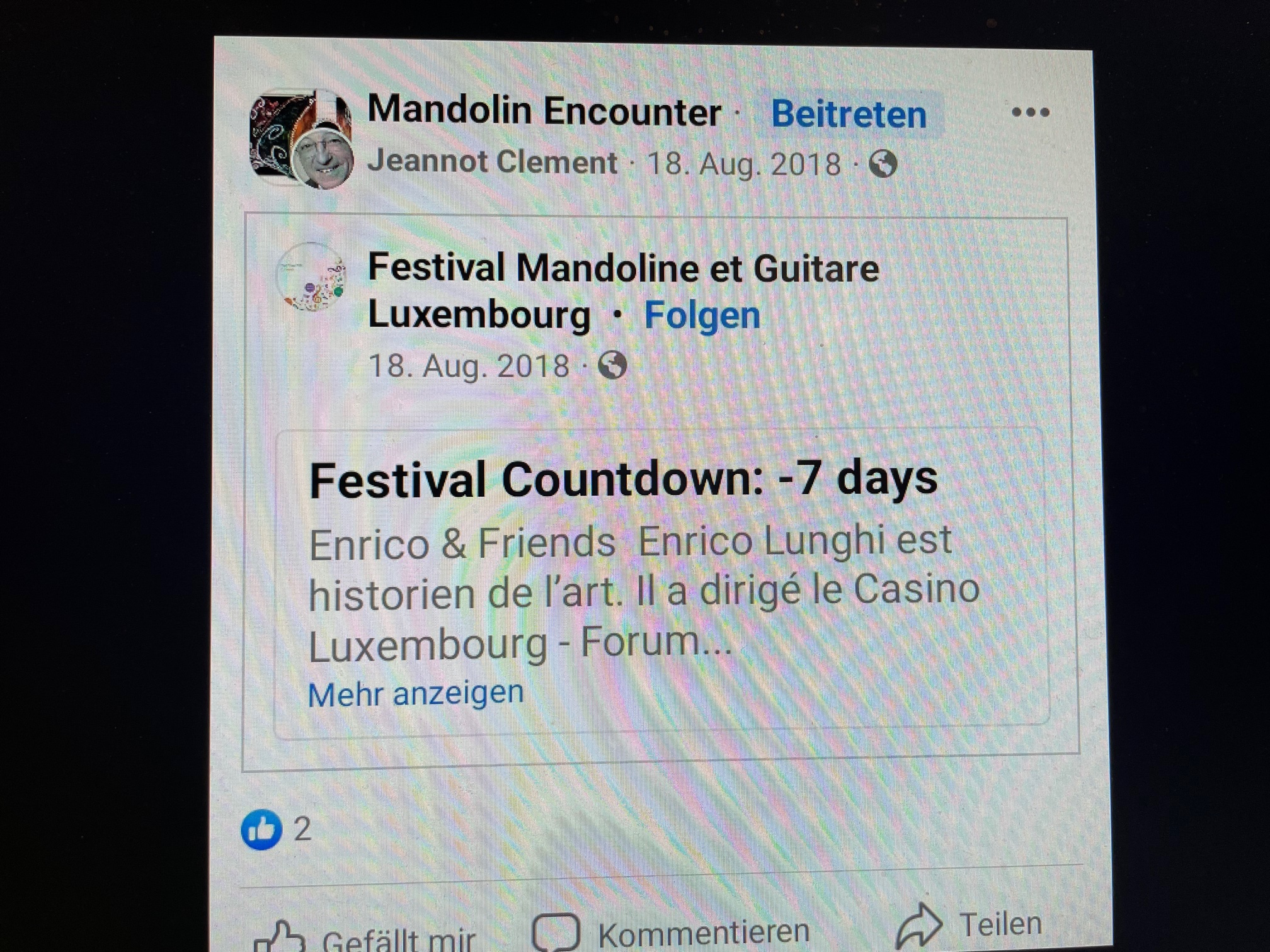Viewport: 1270px width, 952px height.
Task: Join the group via Beitreten
Action: tap(849, 115)
